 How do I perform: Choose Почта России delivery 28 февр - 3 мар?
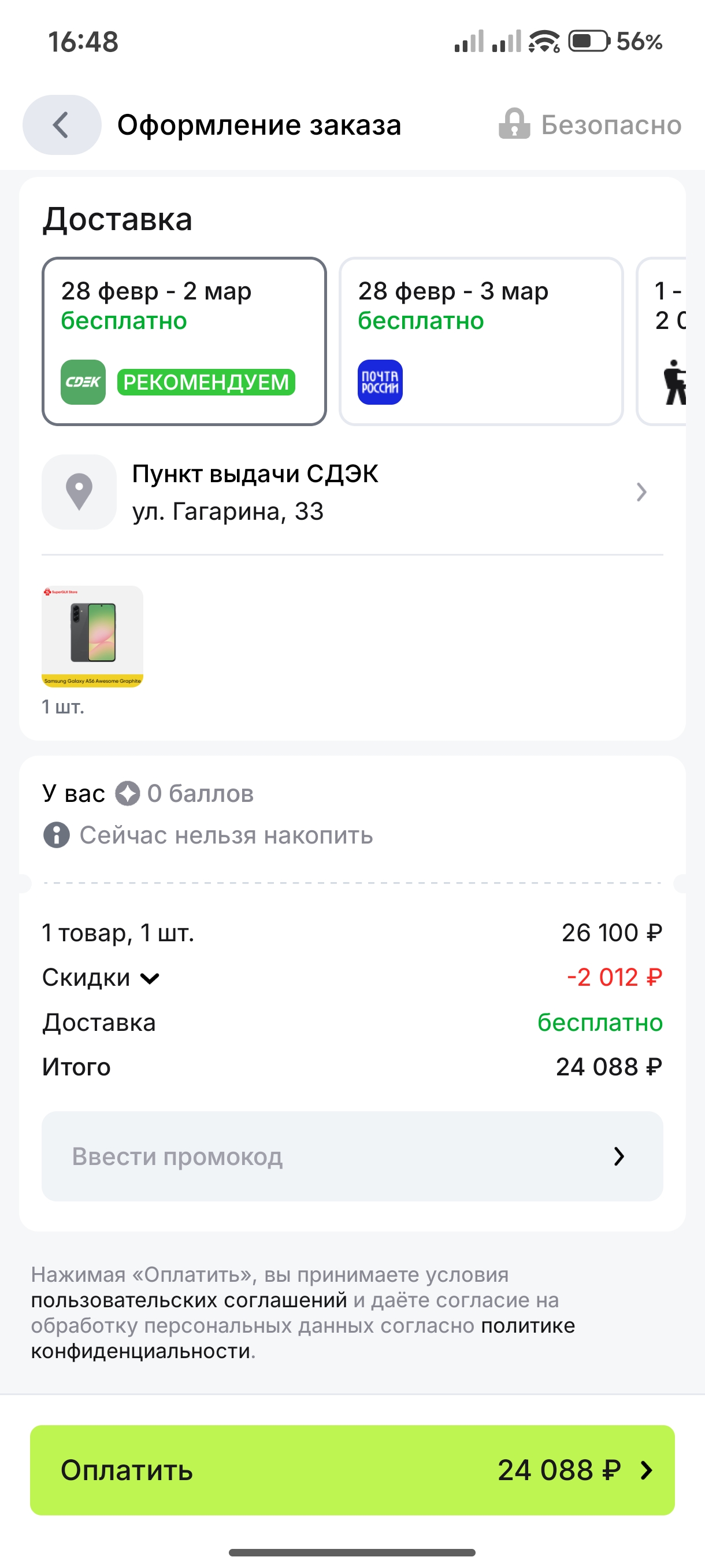(481, 341)
